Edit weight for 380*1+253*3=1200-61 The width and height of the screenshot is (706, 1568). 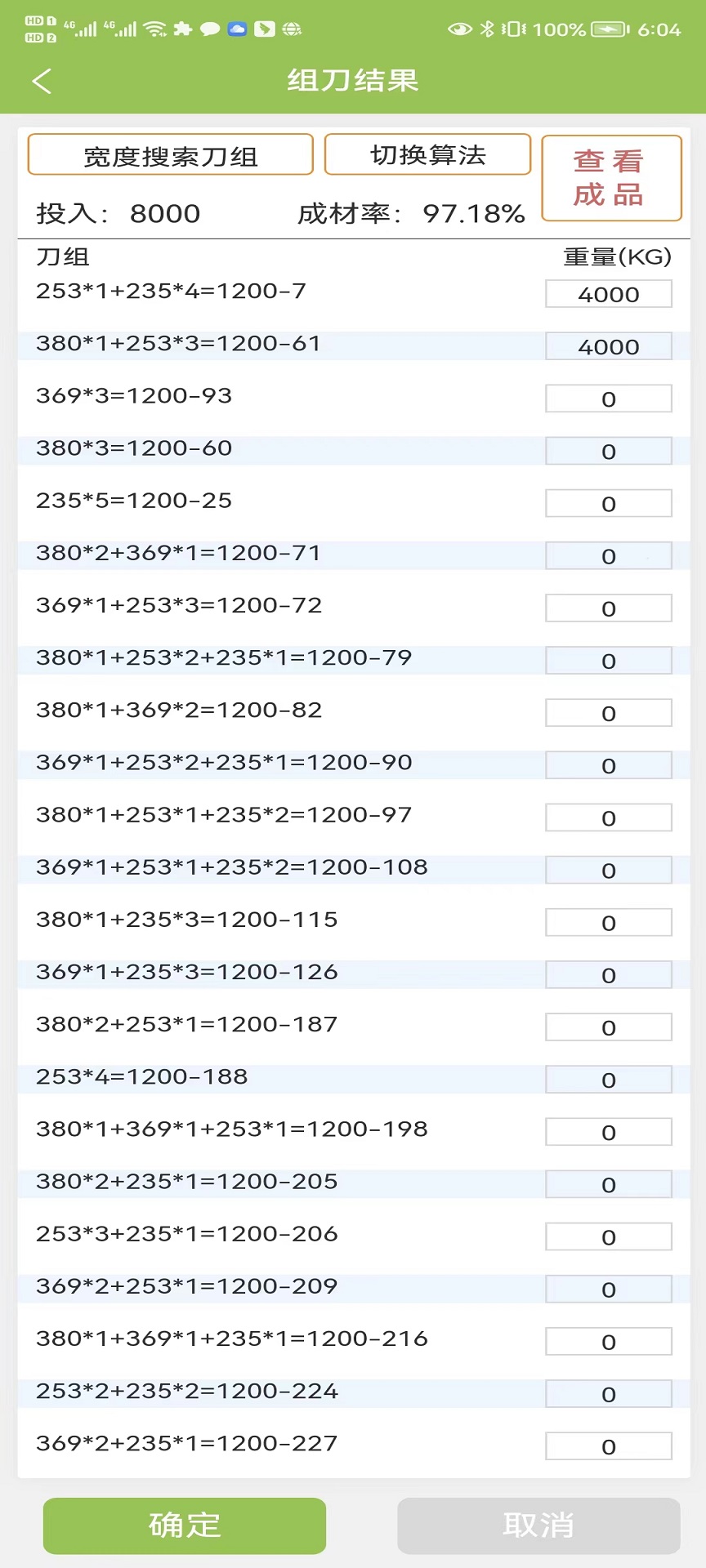(608, 346)
